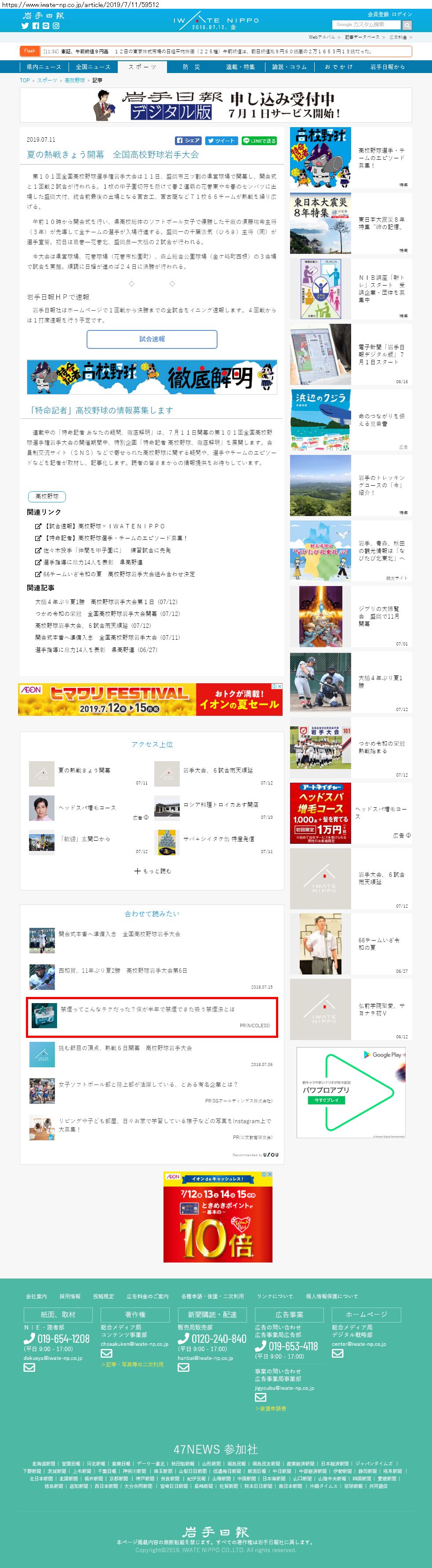432x1568 pixels.
Task: Open the 試合速報 button
Action: point(152,339)
